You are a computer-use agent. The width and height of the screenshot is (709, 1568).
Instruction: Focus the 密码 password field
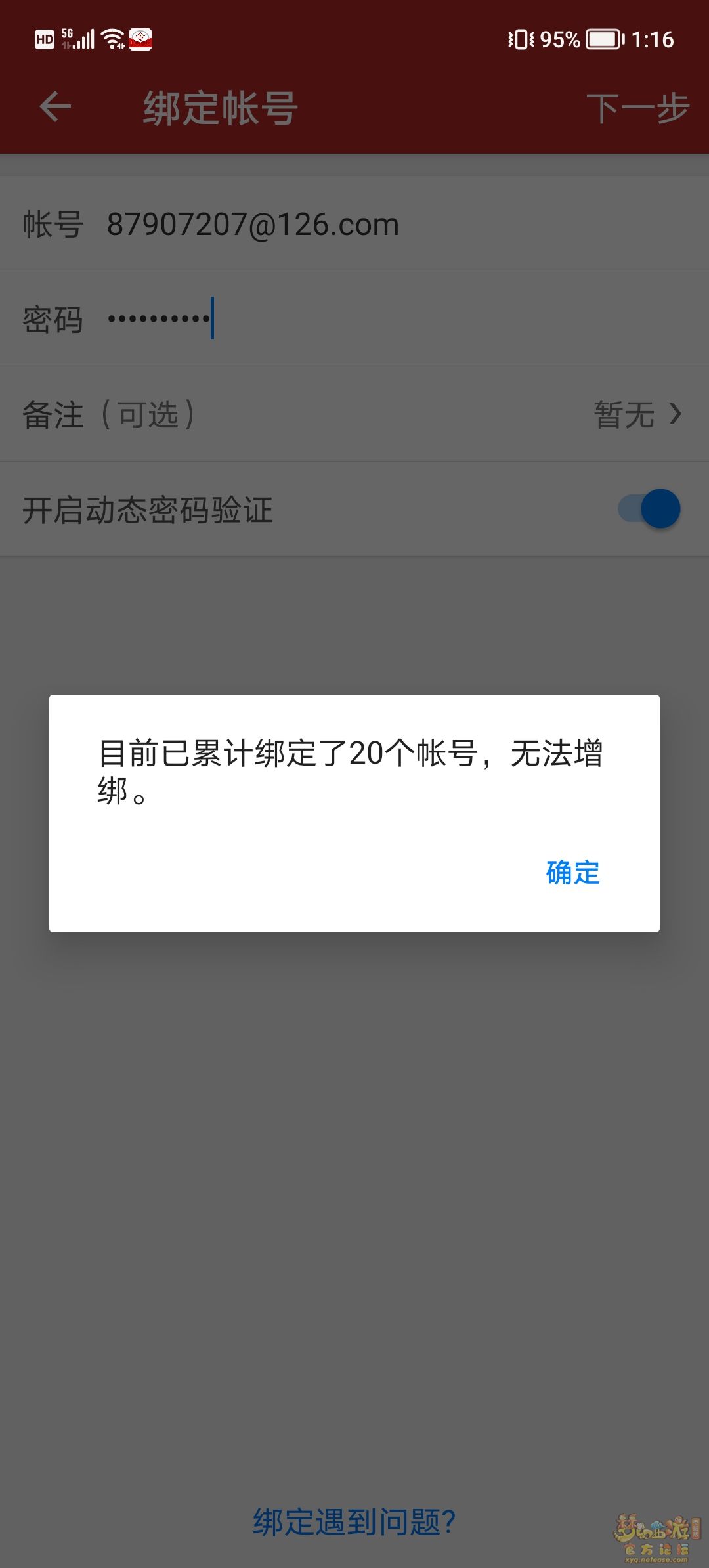pyautogui.click(x=354, y=319)
